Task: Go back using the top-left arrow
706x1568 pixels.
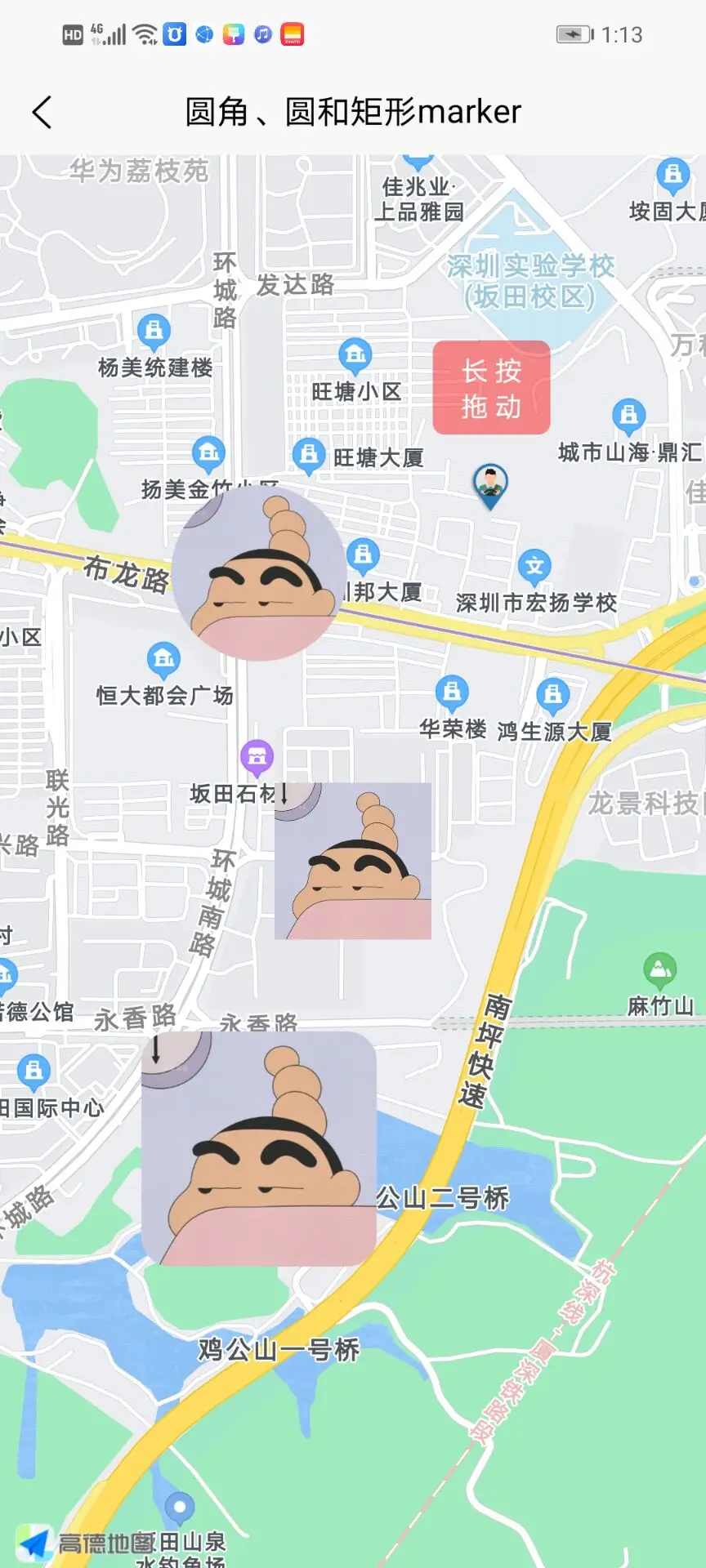Action: [42, 112]
